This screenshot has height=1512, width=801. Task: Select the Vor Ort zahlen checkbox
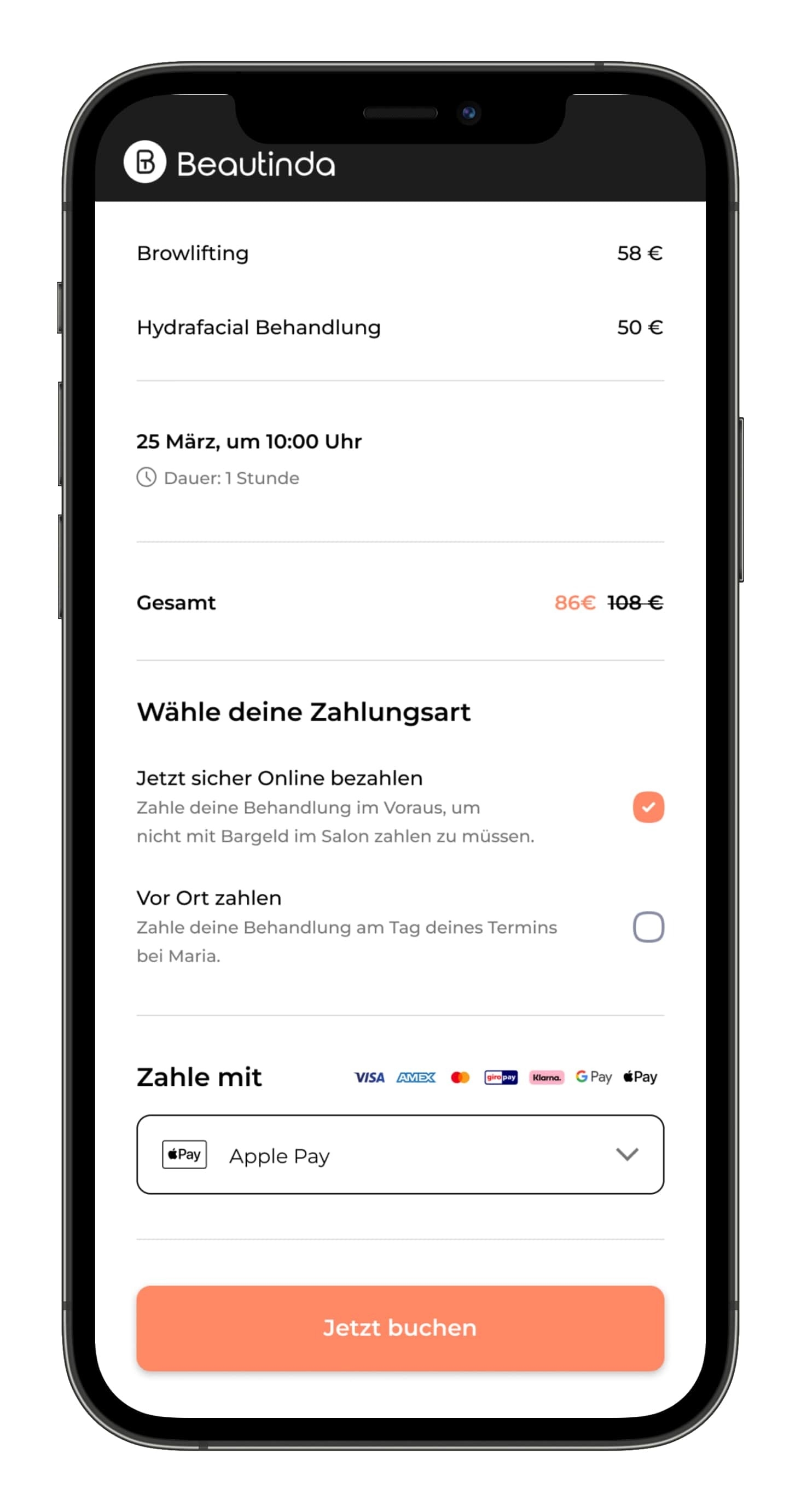[x=648, y=926]
